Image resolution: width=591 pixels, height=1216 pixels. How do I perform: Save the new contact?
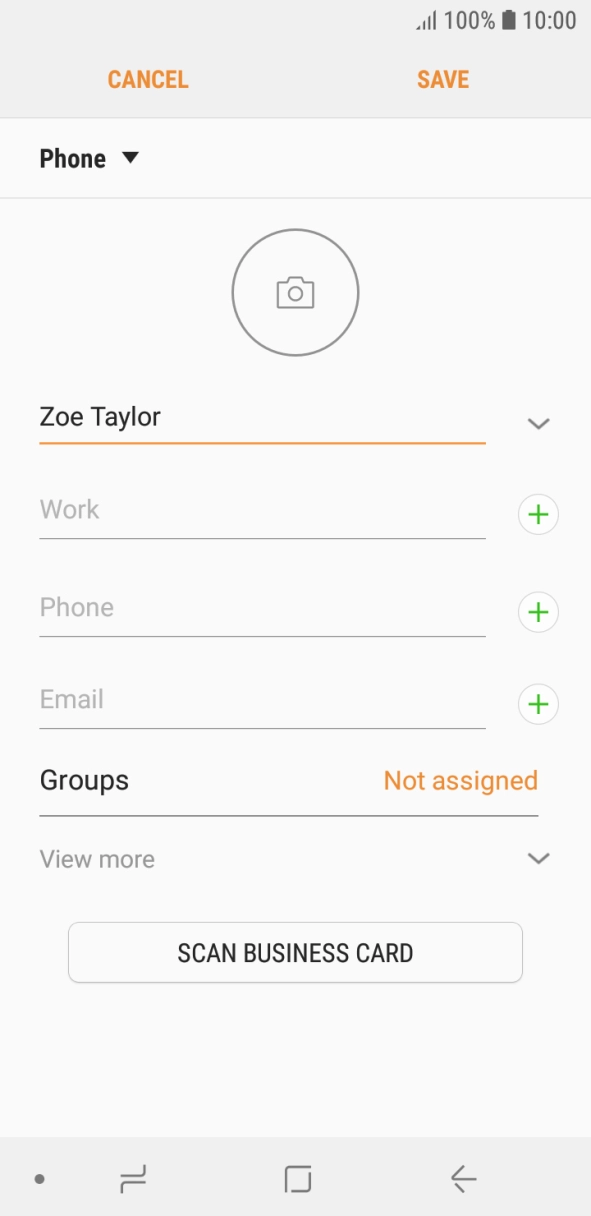pyautogui.click(x=443, y=80)
